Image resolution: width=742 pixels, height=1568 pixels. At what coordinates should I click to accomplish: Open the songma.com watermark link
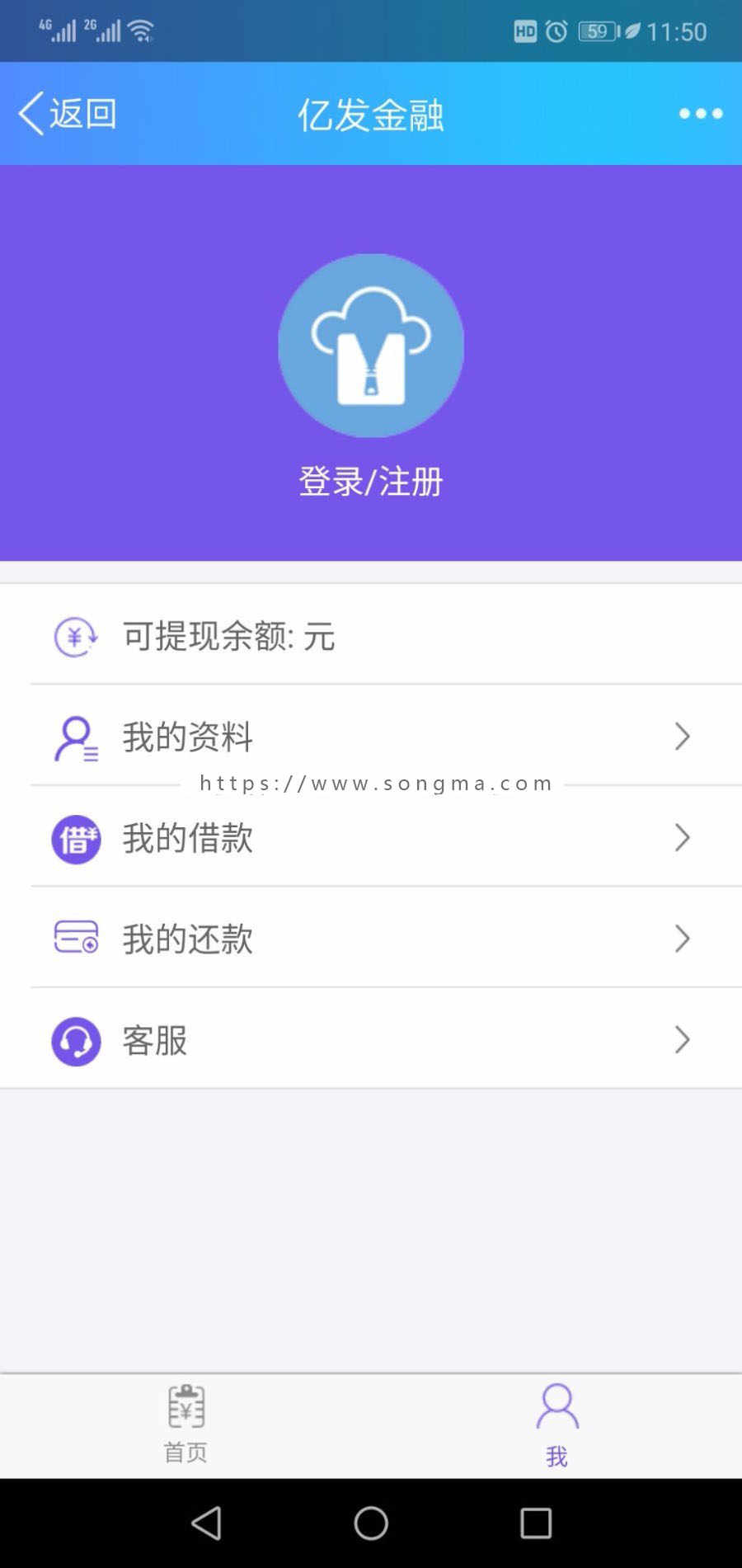coord(373,782)
